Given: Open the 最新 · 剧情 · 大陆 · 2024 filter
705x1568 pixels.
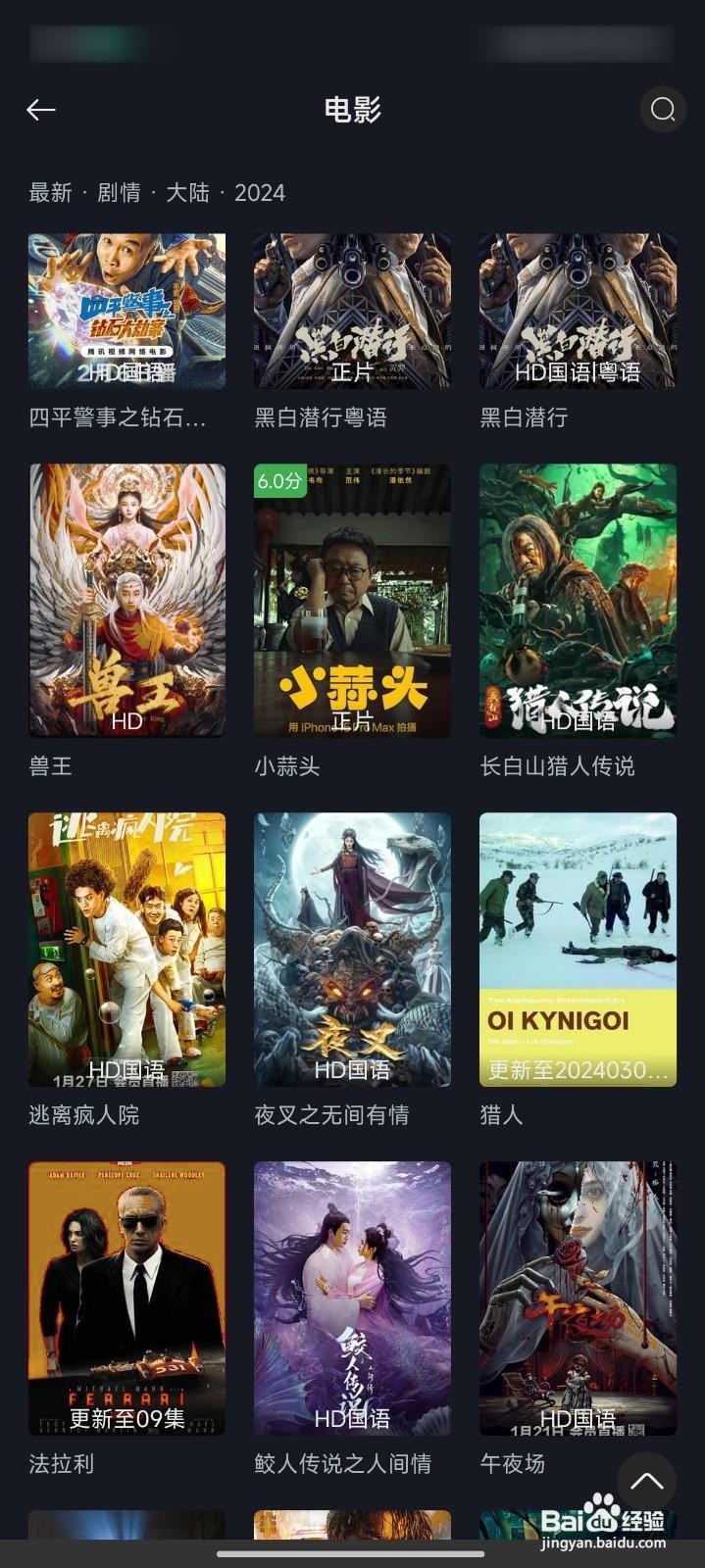Looking at the screenshot, I should [x=157, y=192].
